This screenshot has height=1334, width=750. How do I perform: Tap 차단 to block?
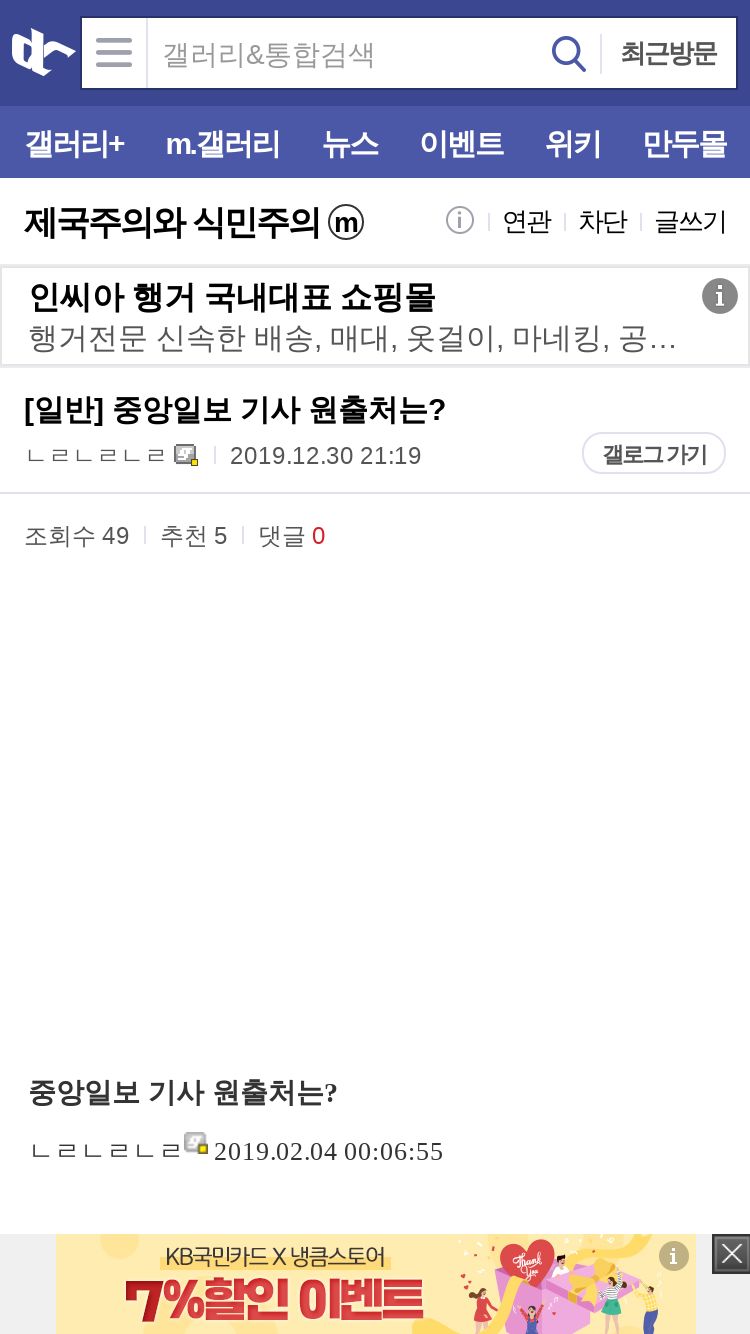pos(603,221)
